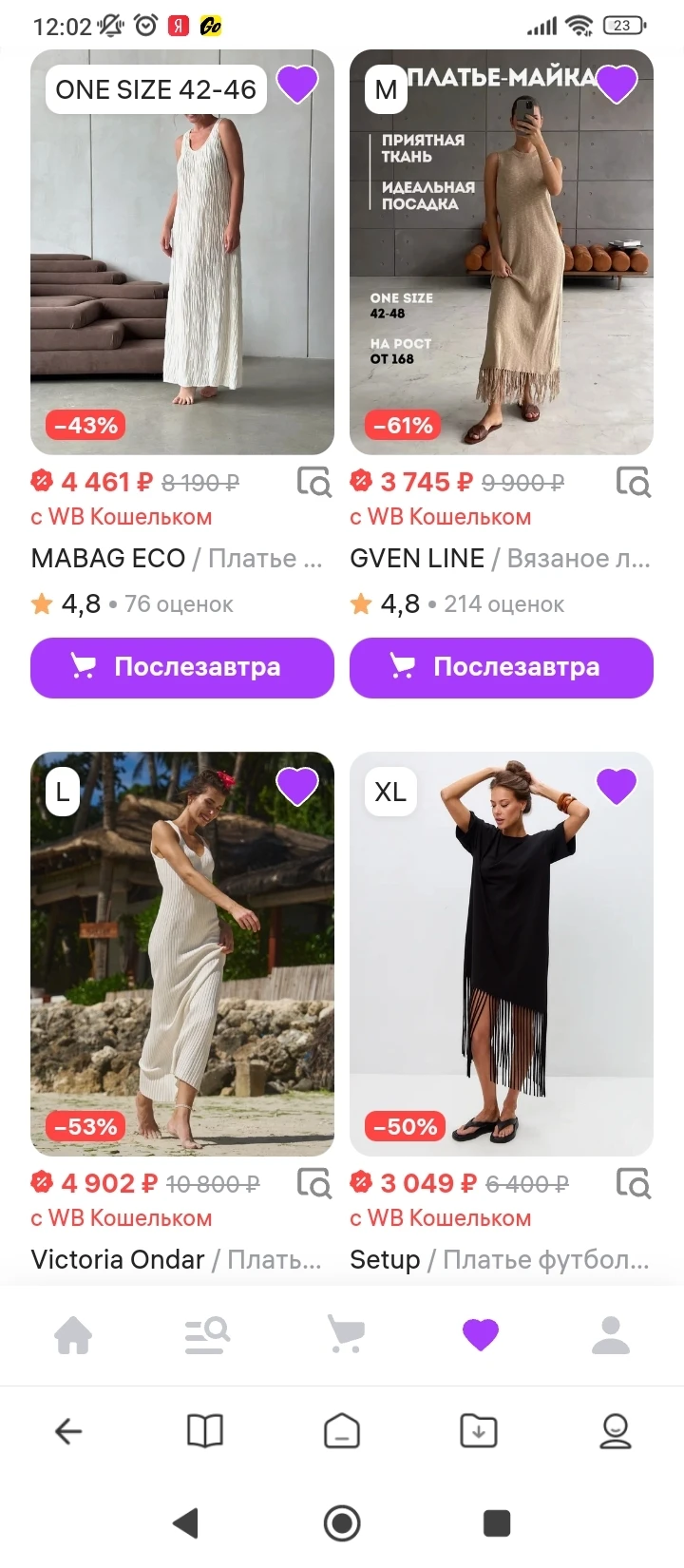Add GVEN LINE dress to cart
The width and height of the screenshot is (684, 1568).
[502, 667]
